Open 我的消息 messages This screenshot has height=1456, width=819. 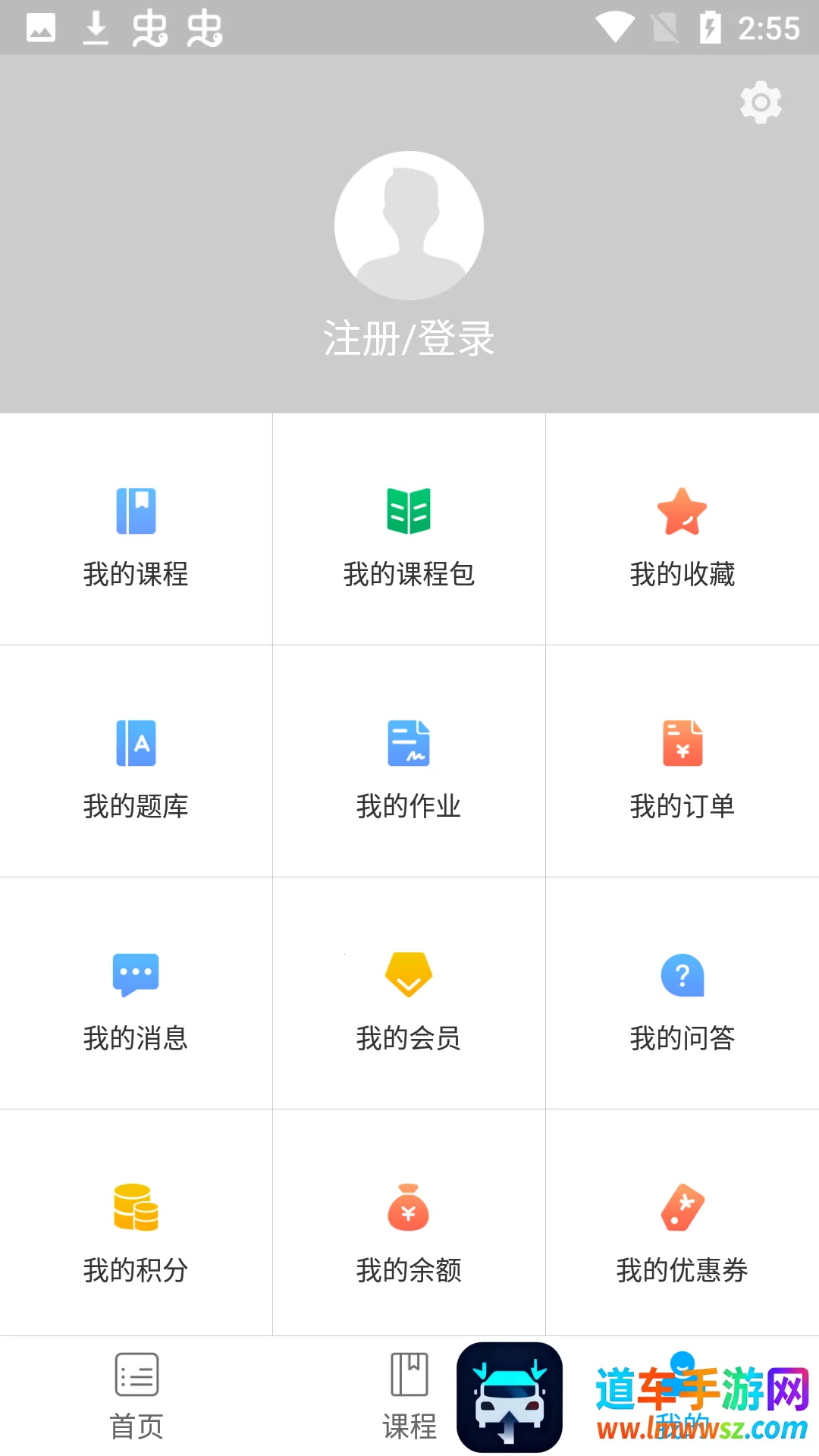[136, 995]
